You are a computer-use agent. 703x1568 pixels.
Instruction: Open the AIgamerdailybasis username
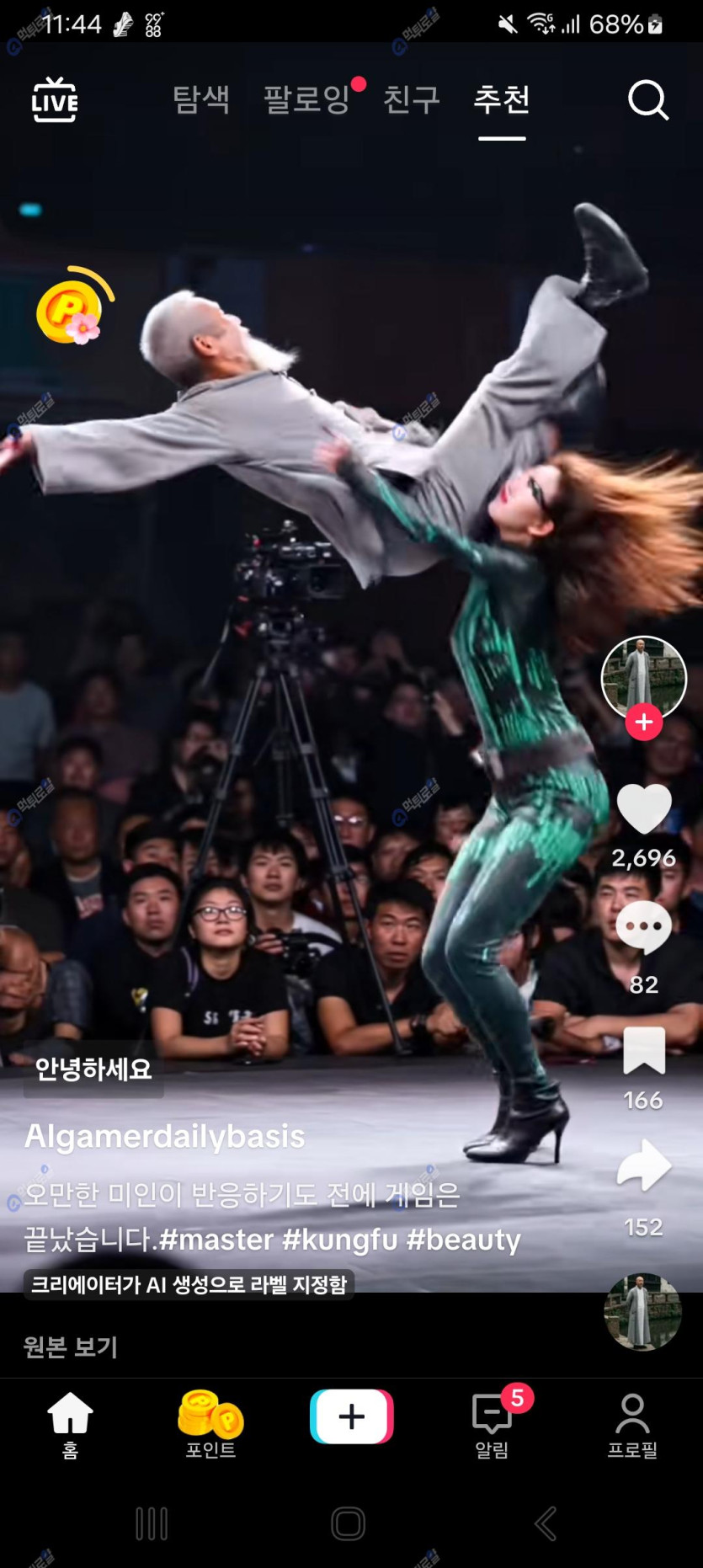[165, 1137]
